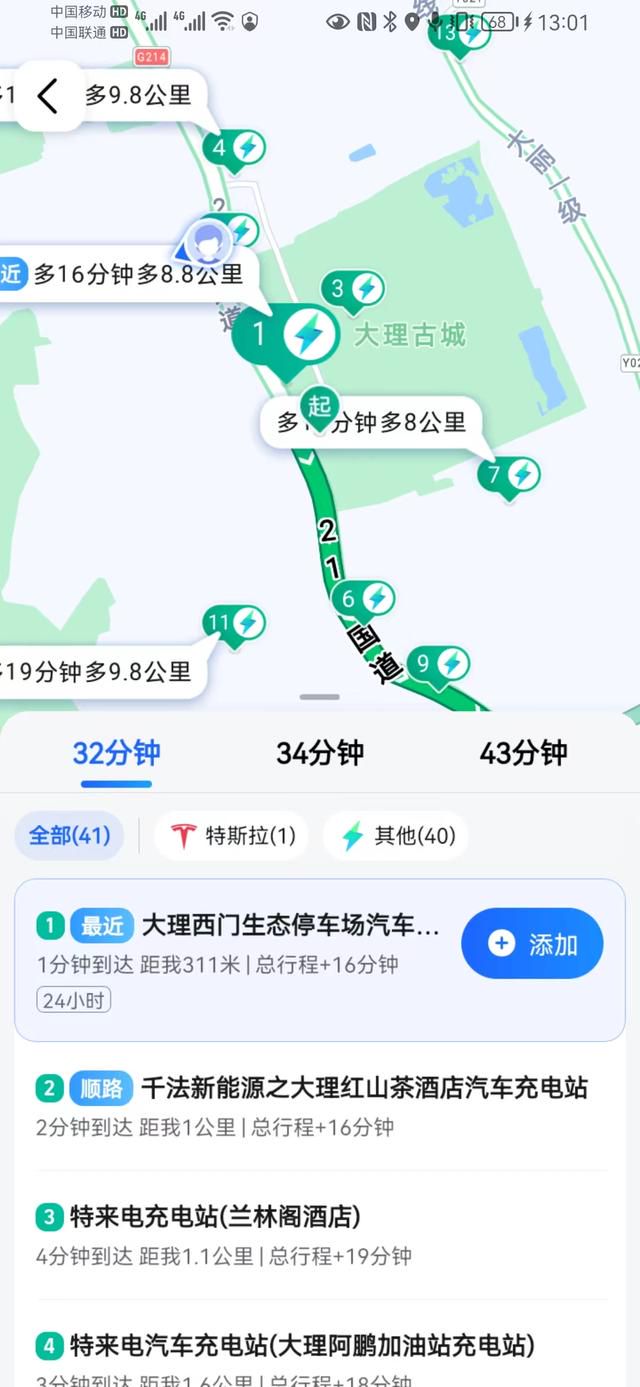Screen dimensions: 640x1387
Task: Filter by 其他(40) chargers
Action: pos(396,836)
